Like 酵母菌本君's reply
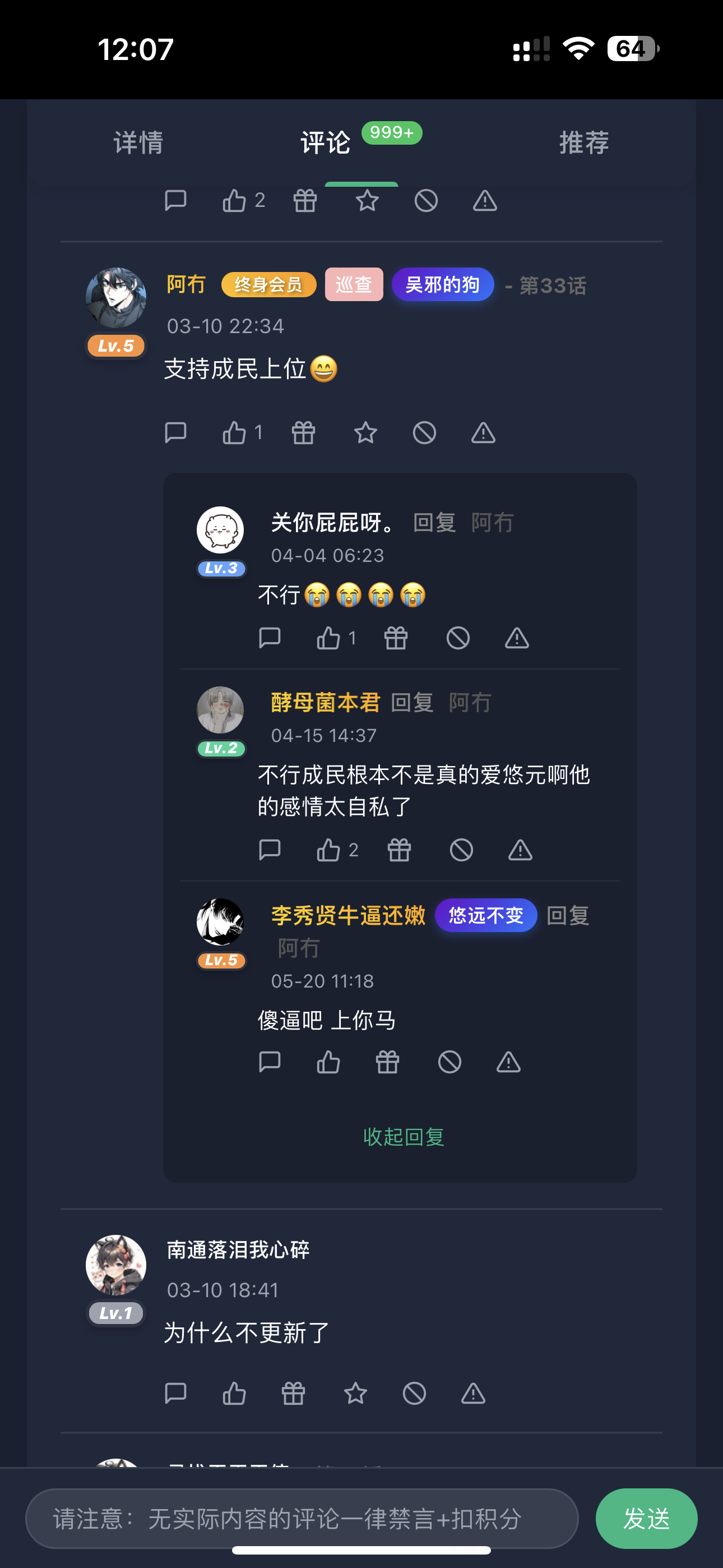 [x=337, y=850]
